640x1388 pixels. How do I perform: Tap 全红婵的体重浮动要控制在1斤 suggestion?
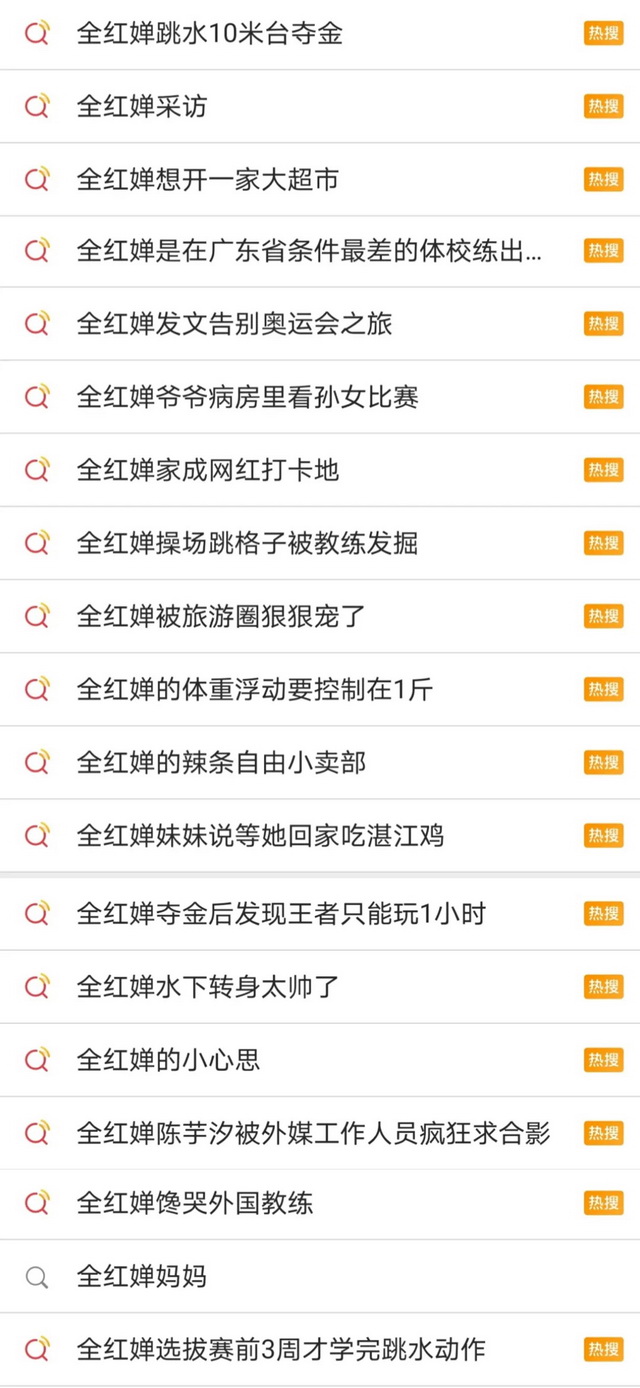(x=254, y=689)
